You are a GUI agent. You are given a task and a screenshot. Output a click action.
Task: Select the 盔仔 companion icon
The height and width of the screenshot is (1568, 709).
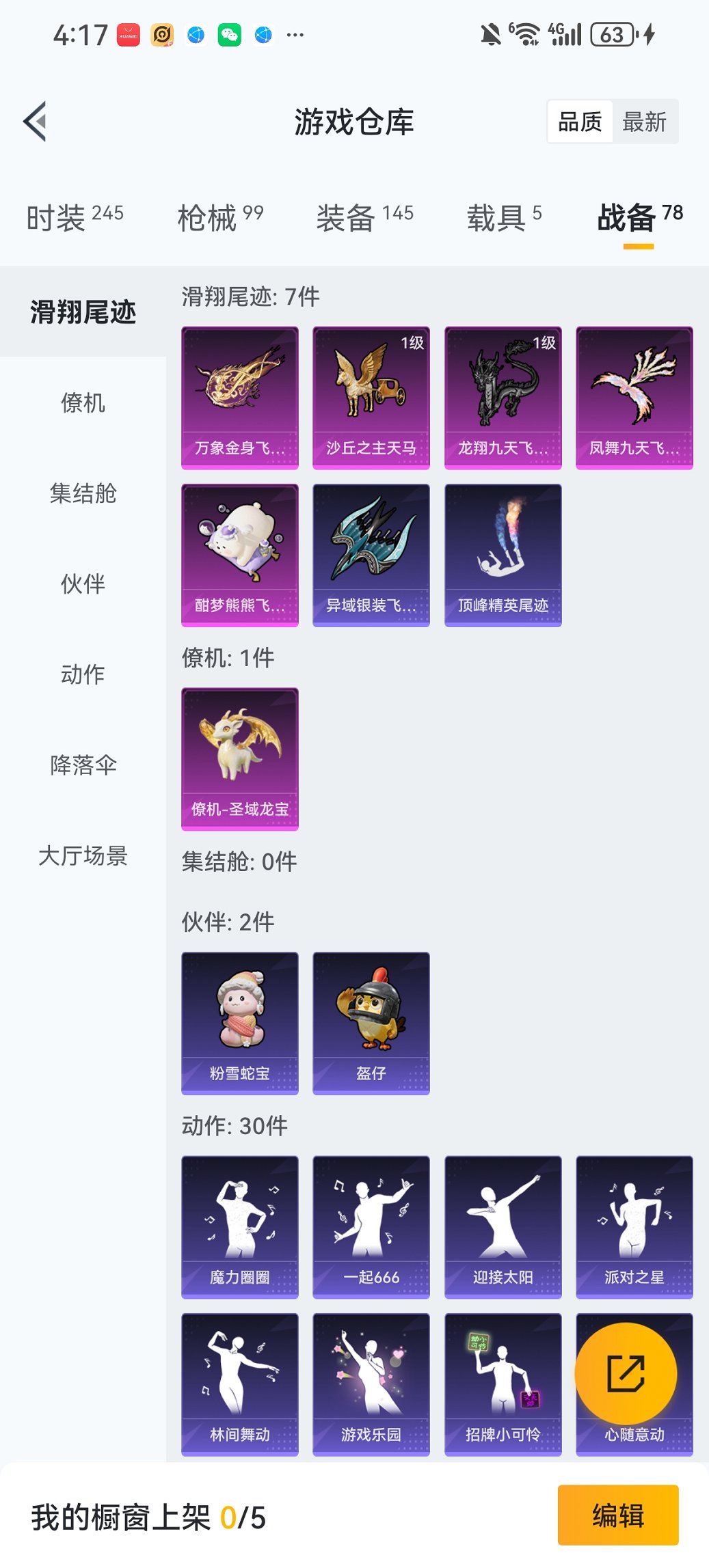coord(371,1021)
